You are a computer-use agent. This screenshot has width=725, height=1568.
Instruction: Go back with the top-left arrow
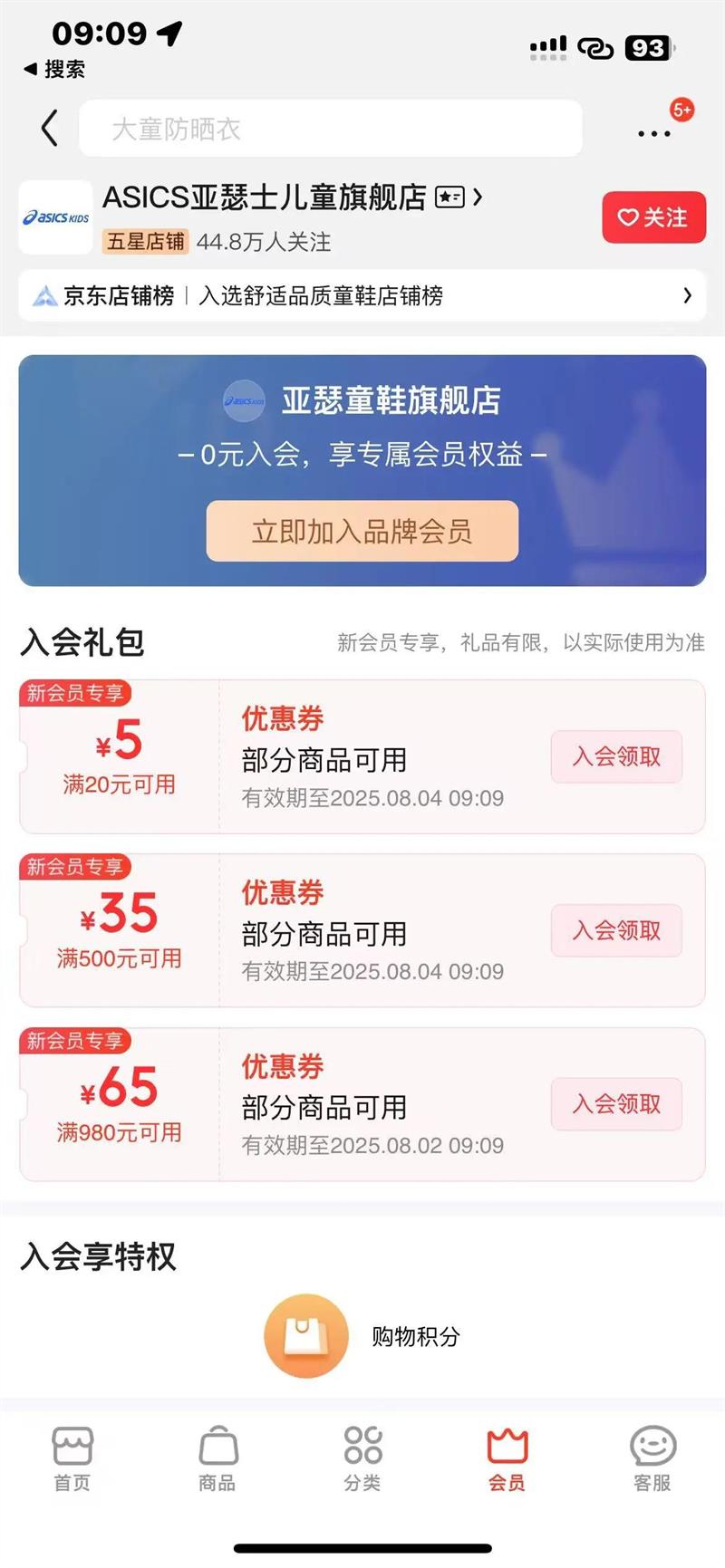[x=50, y=129]
